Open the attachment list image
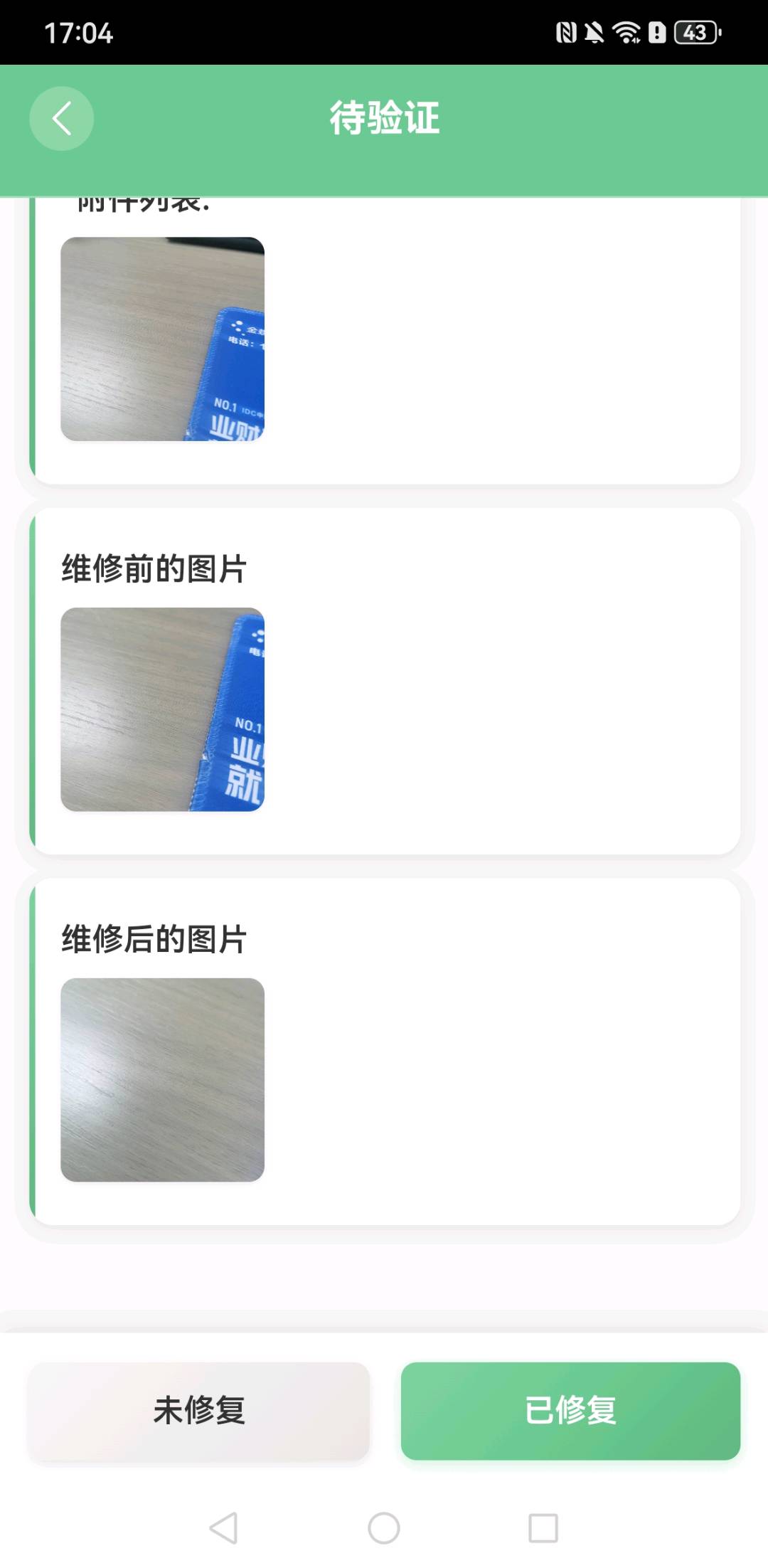Viewport: 768px width, 1568px height. pos(162,339)
